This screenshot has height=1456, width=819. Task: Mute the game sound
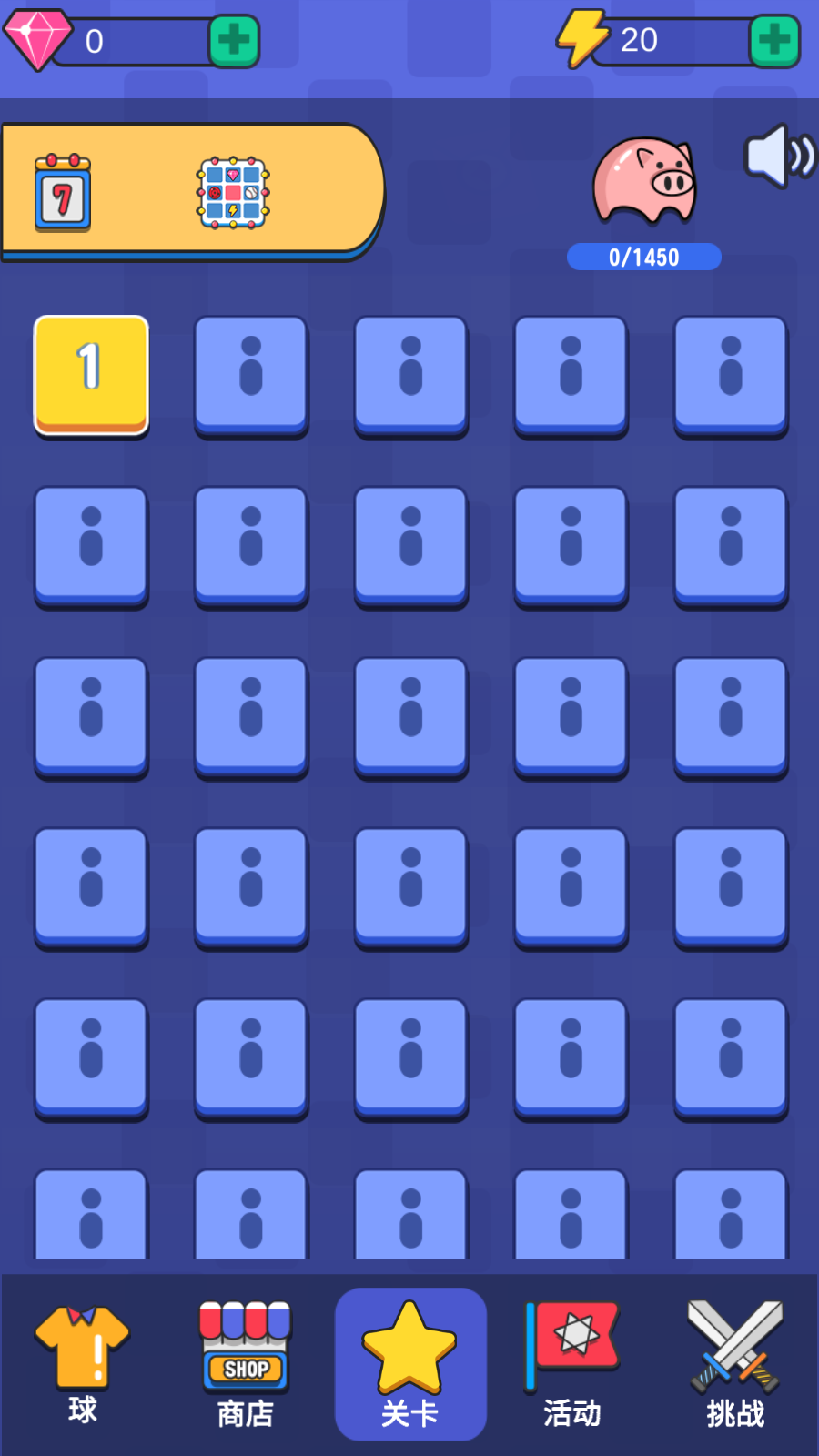point(779,157)
